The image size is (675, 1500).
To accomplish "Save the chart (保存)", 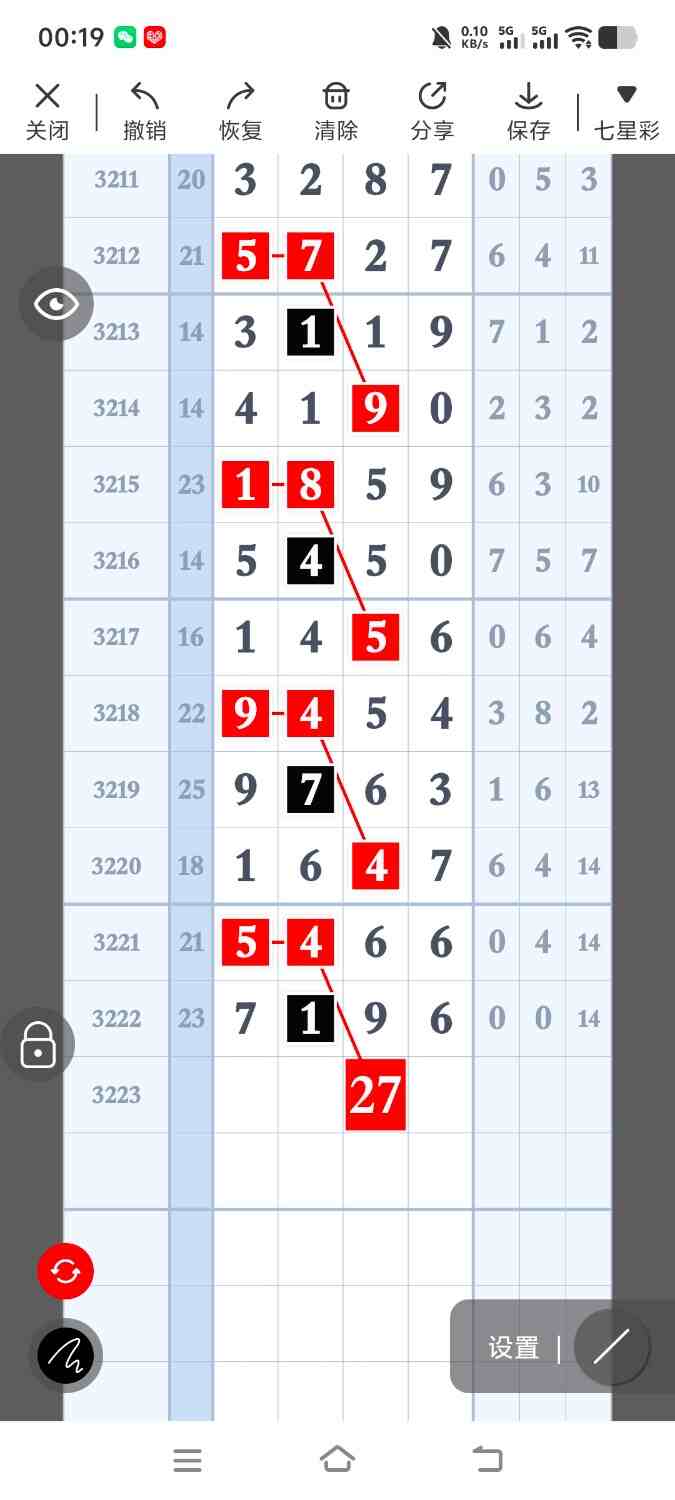I will pos(528,112).
